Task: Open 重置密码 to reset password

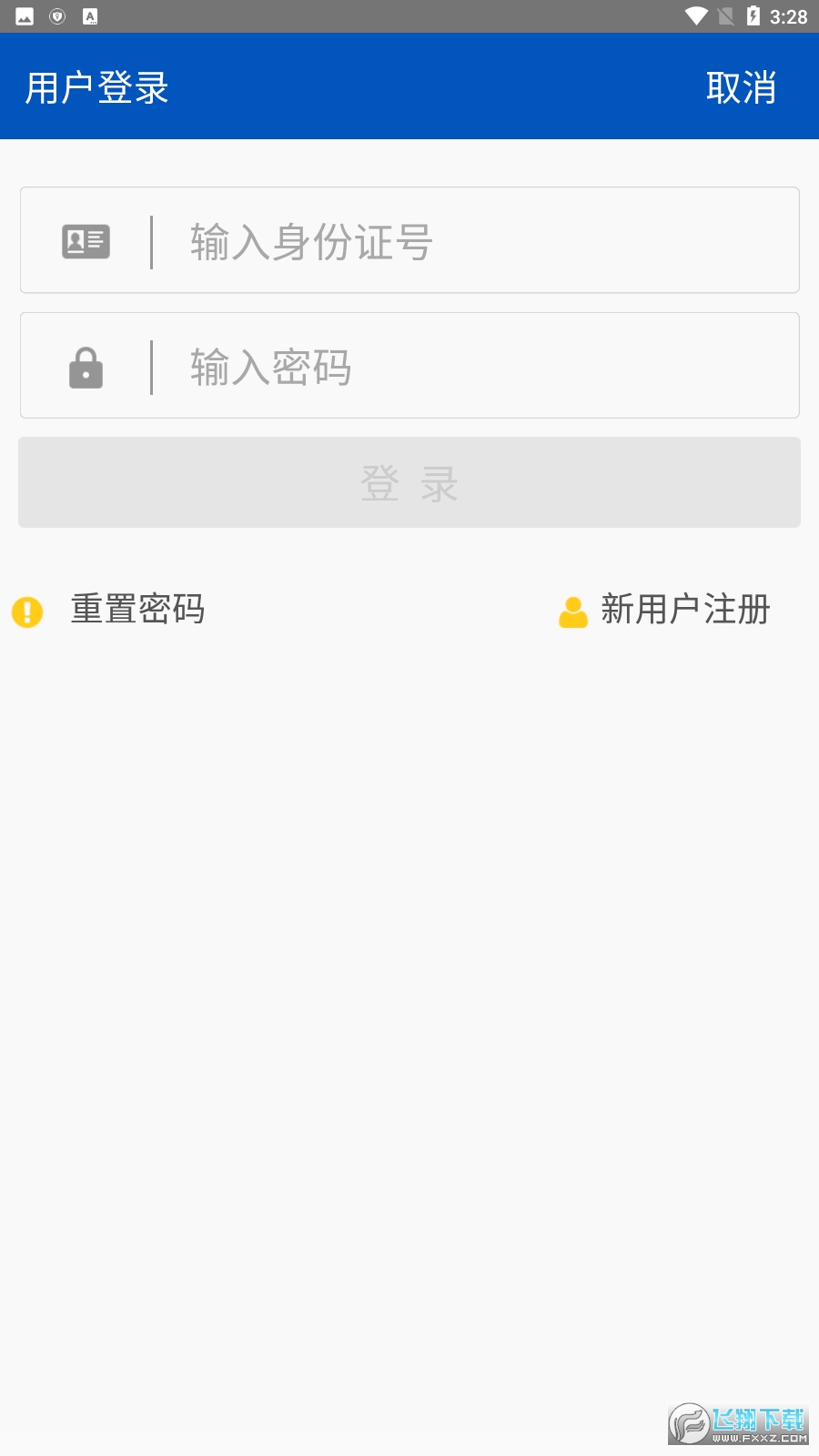Action: (136, 610)
